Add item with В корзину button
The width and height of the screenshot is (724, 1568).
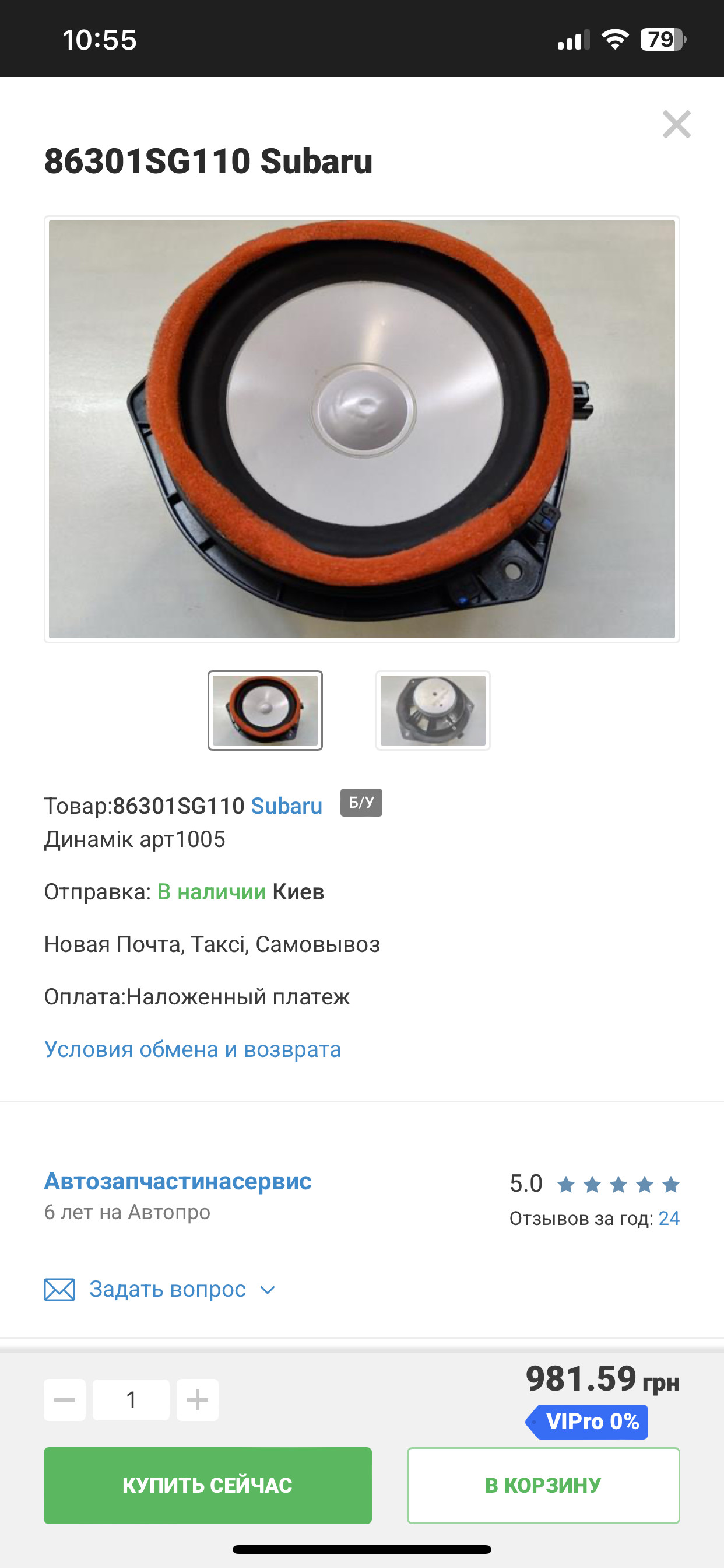point(543,1486)
